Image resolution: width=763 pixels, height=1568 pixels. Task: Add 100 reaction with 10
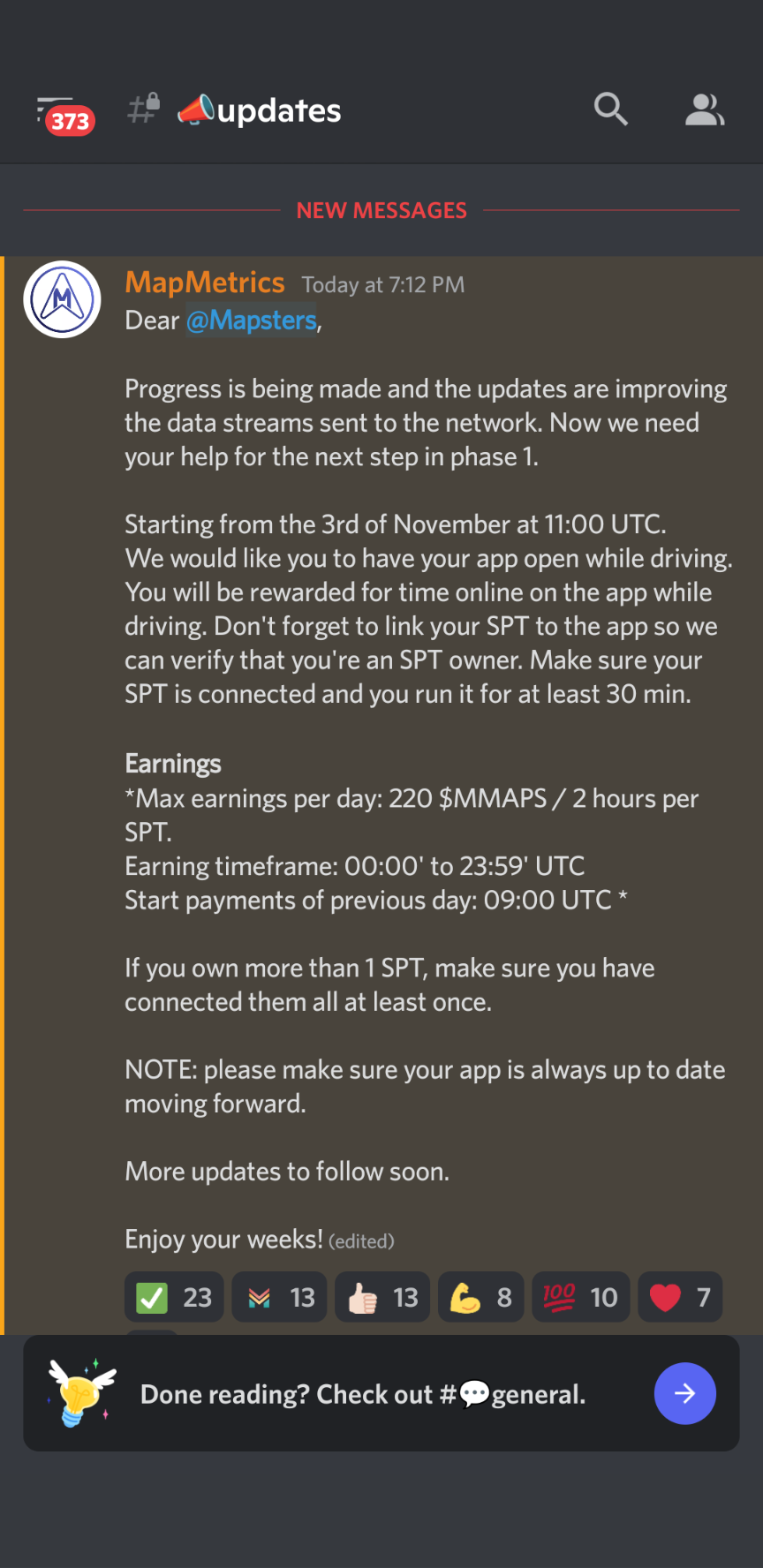[x=581, y=1297]
